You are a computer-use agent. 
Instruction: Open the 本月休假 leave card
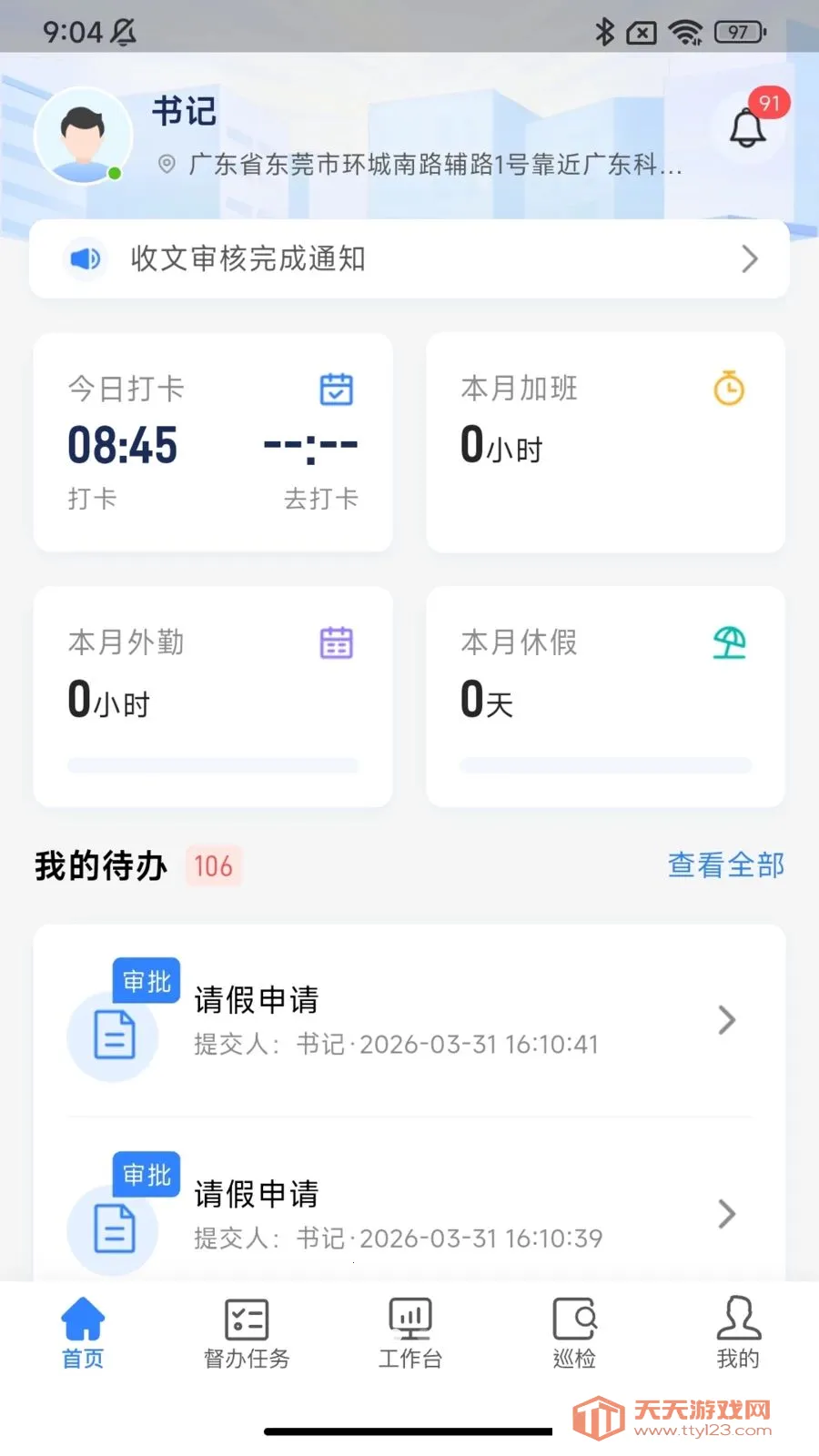(x=605, y=696)
